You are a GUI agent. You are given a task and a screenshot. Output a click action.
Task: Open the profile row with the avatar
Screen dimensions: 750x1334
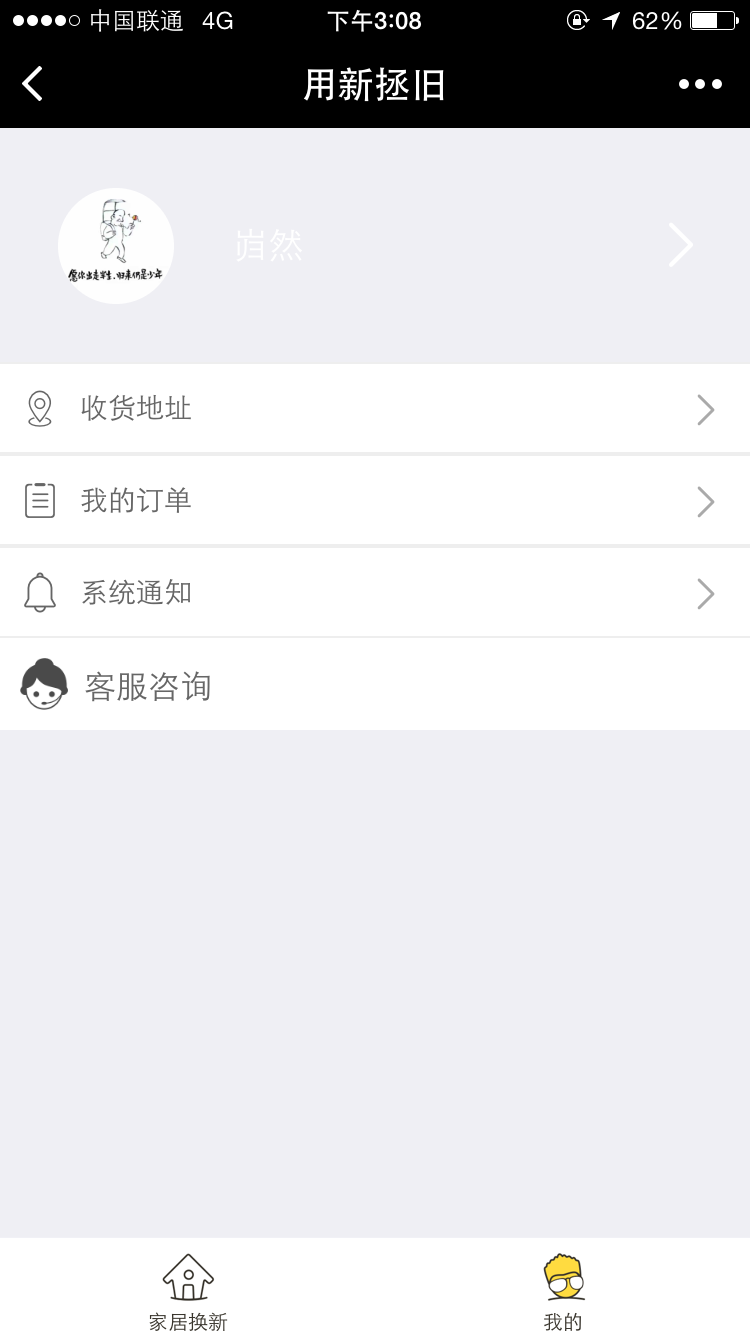tap(375, 246)
